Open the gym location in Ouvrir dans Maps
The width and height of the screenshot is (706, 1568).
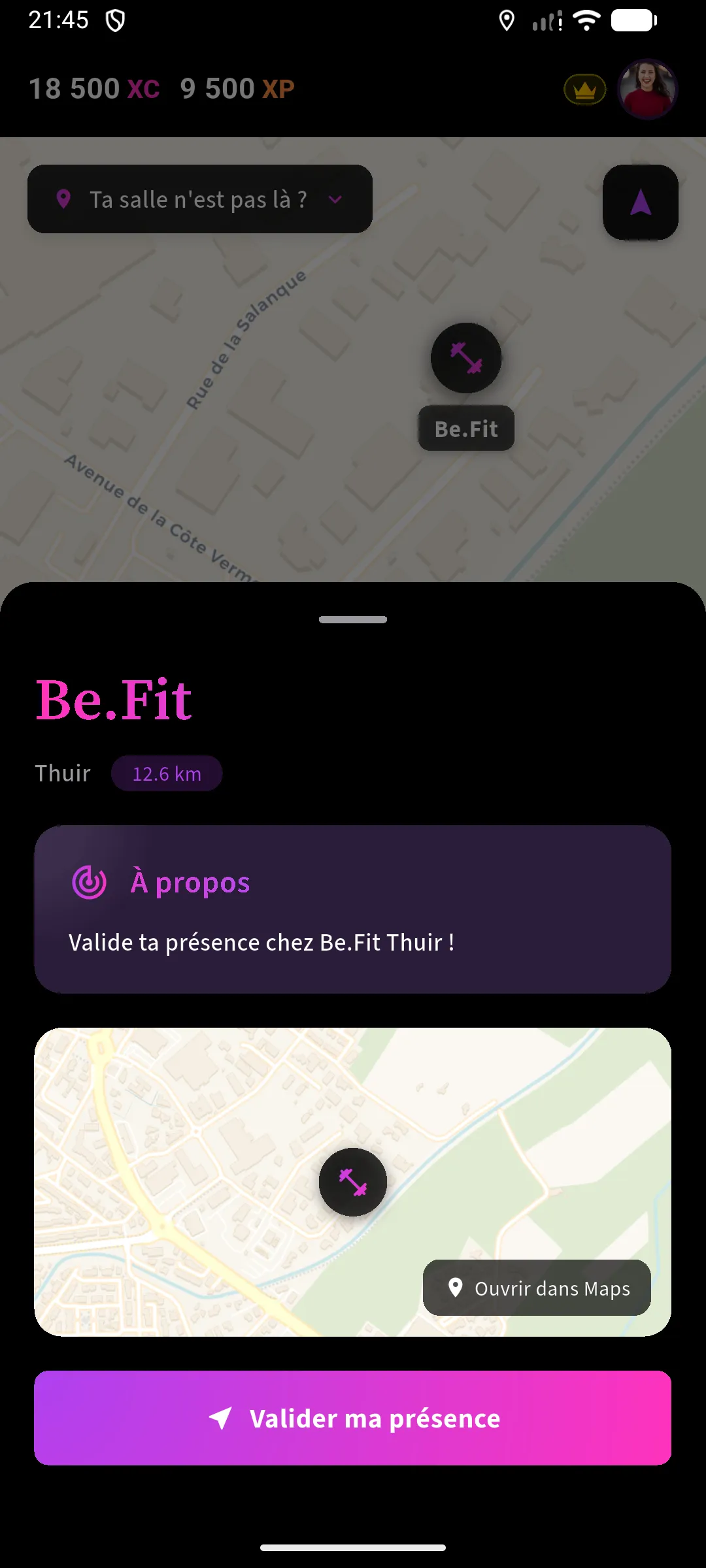click(x=536, y=1288)
